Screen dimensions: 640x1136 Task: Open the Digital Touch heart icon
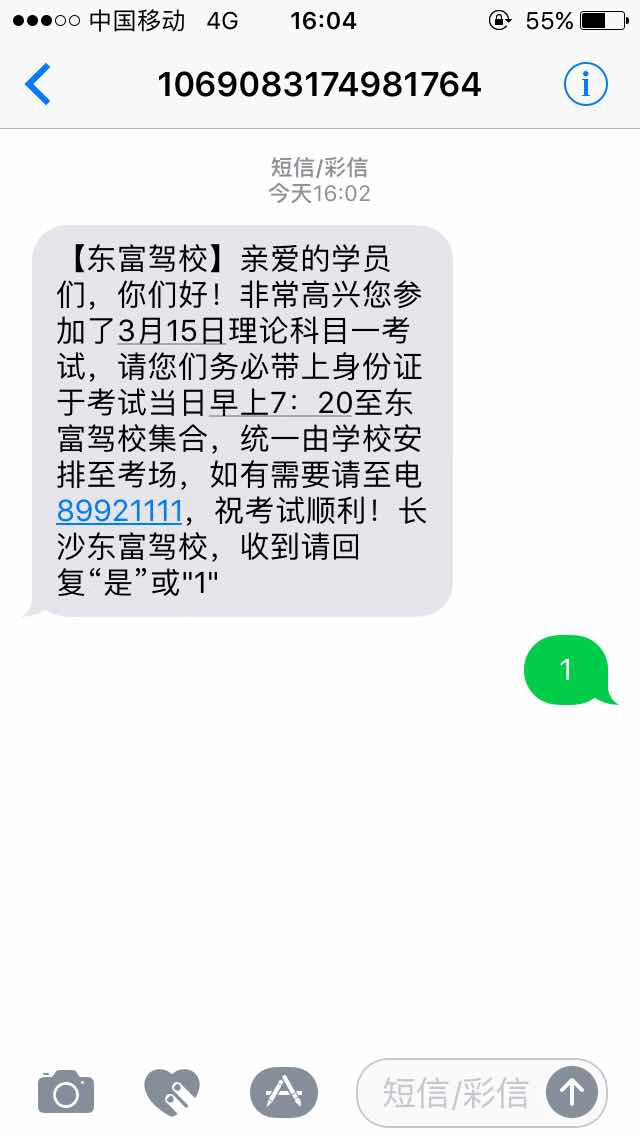[173, 1092]
